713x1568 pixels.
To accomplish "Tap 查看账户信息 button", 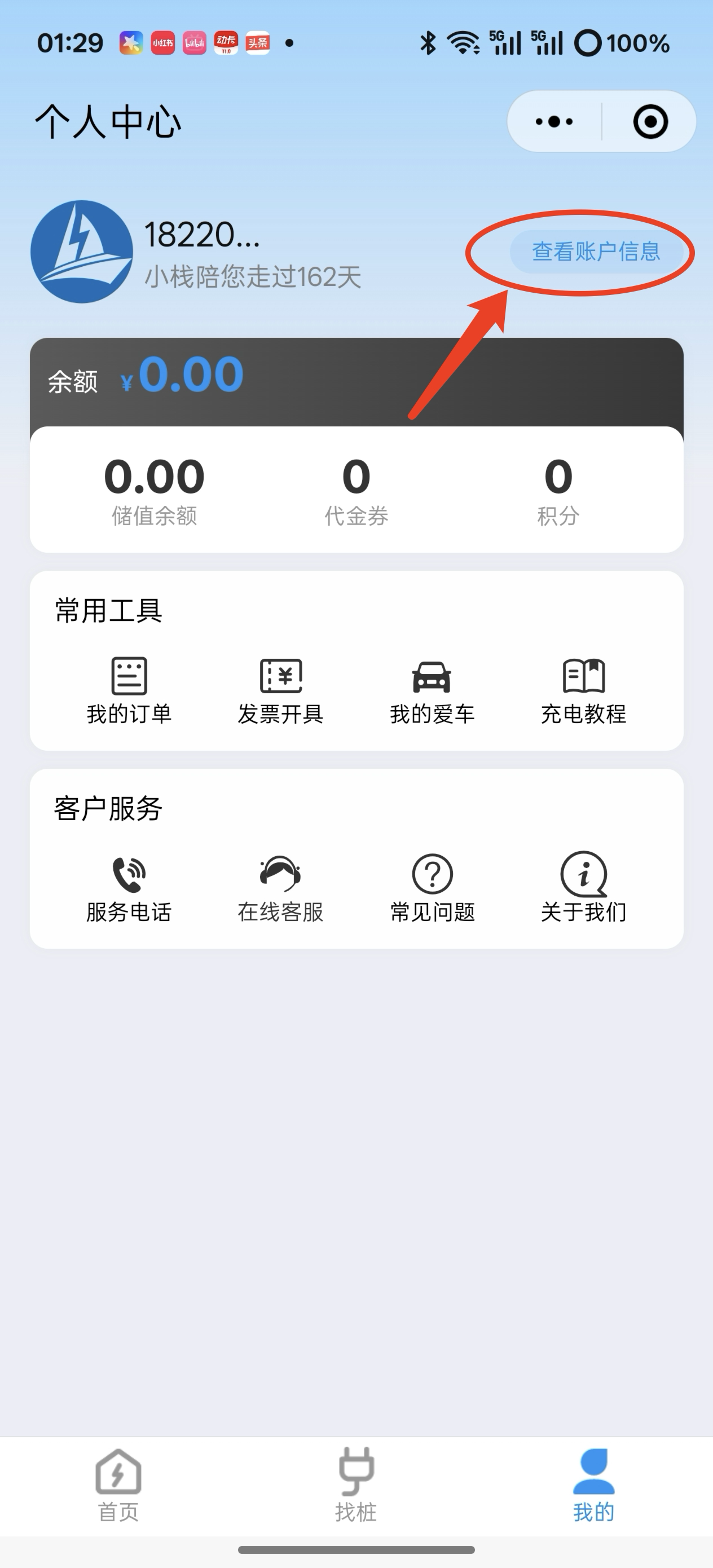I will coord(596,252).
